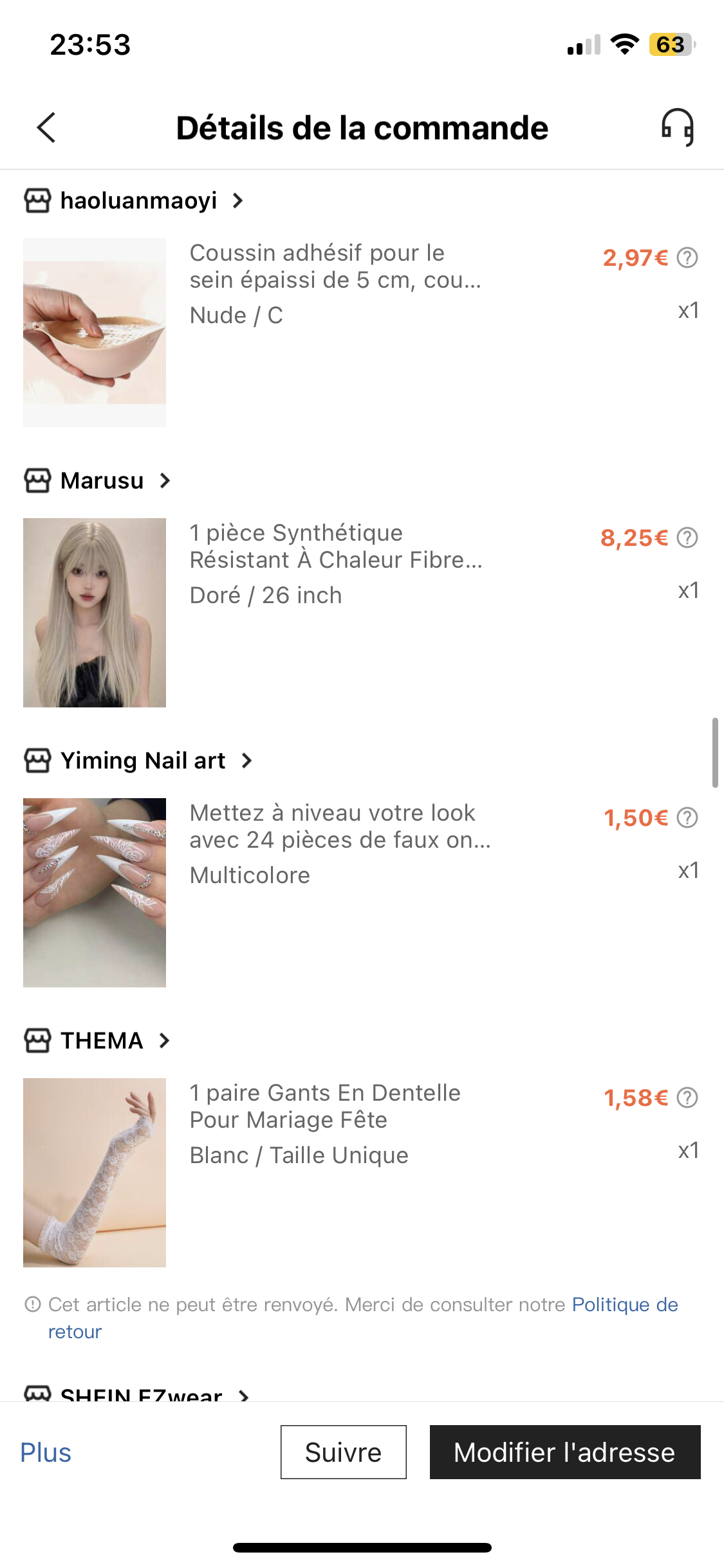Screen dimensions: 724x1568
Task: Open the lace gloves product image
Action: point(95,1172)
